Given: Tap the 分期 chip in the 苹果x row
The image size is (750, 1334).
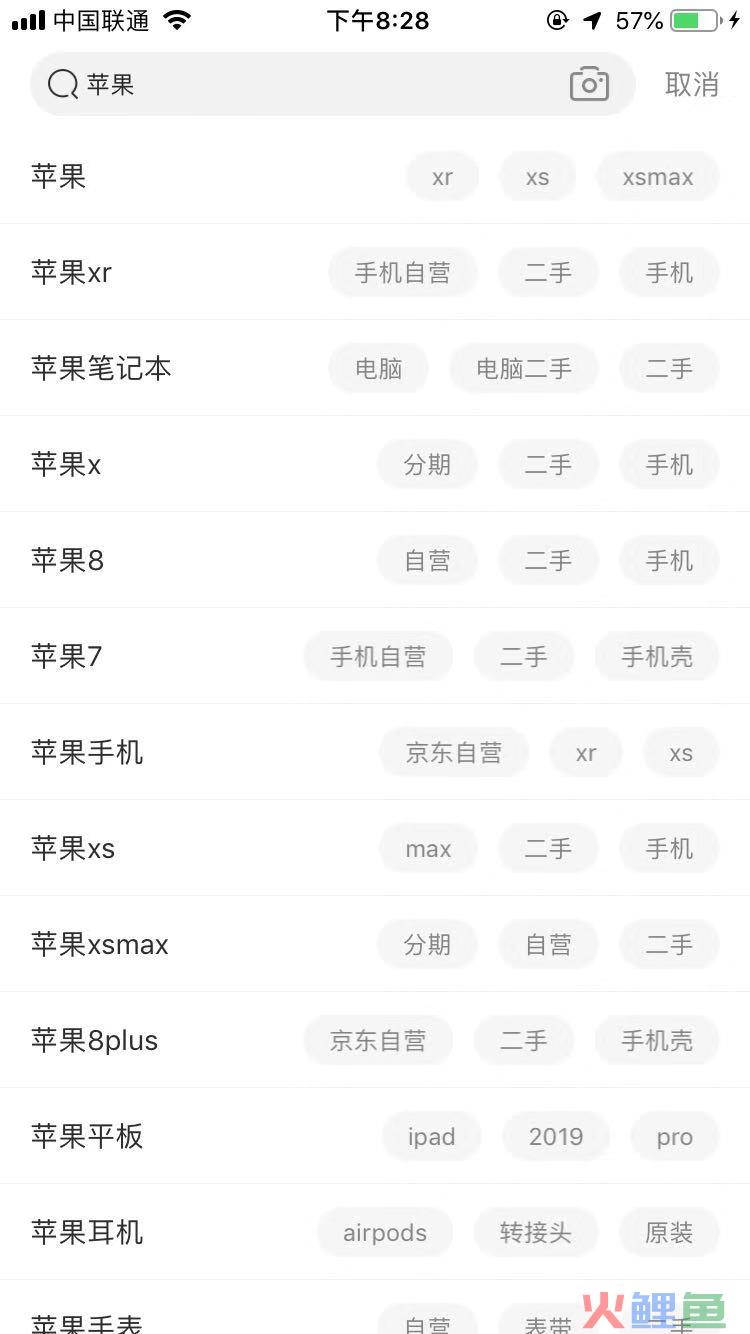Looking at the screenshot, I should (x=427, y=464).
